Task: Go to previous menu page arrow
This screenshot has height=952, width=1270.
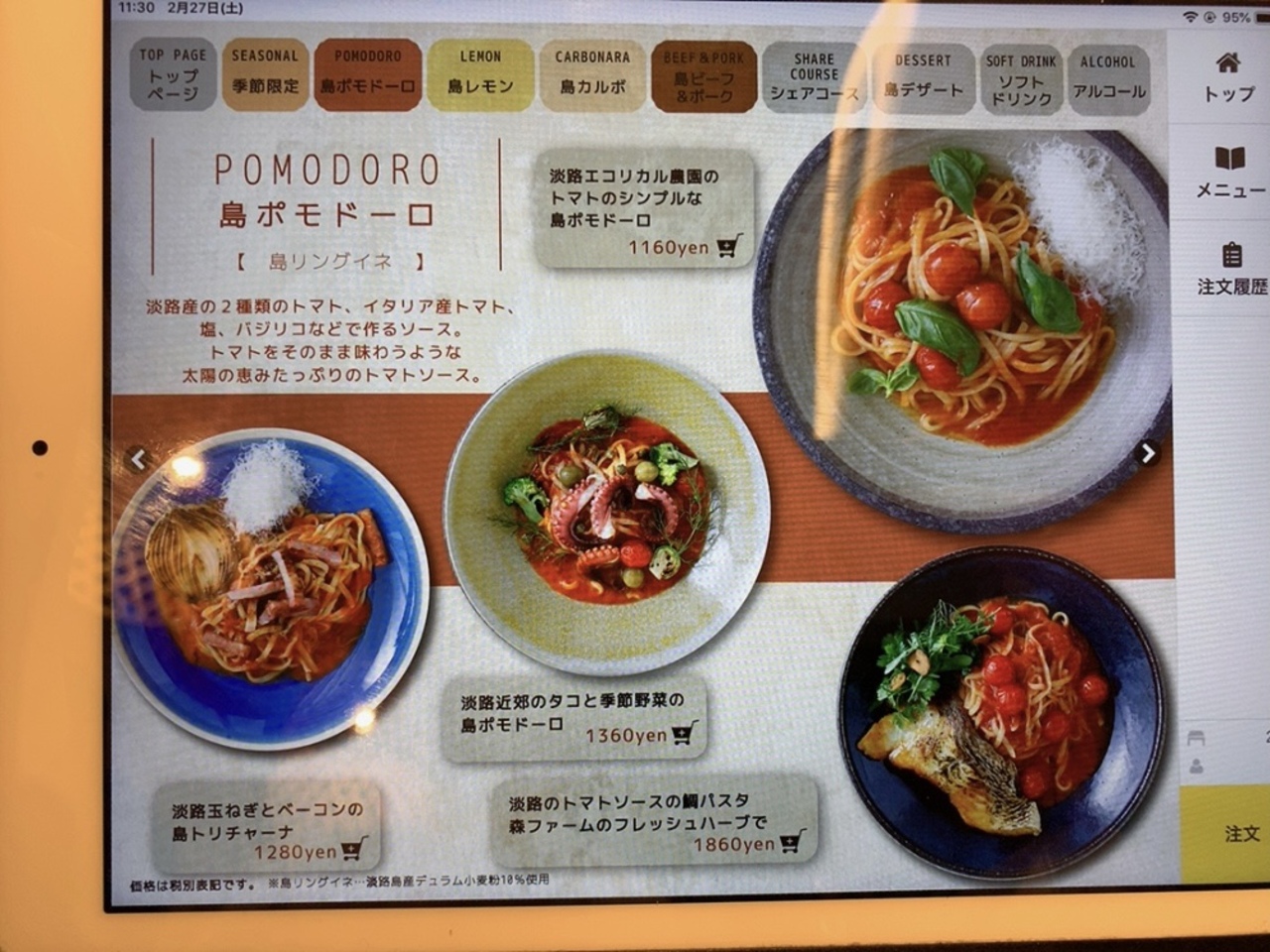Action: tap(139, 458)
